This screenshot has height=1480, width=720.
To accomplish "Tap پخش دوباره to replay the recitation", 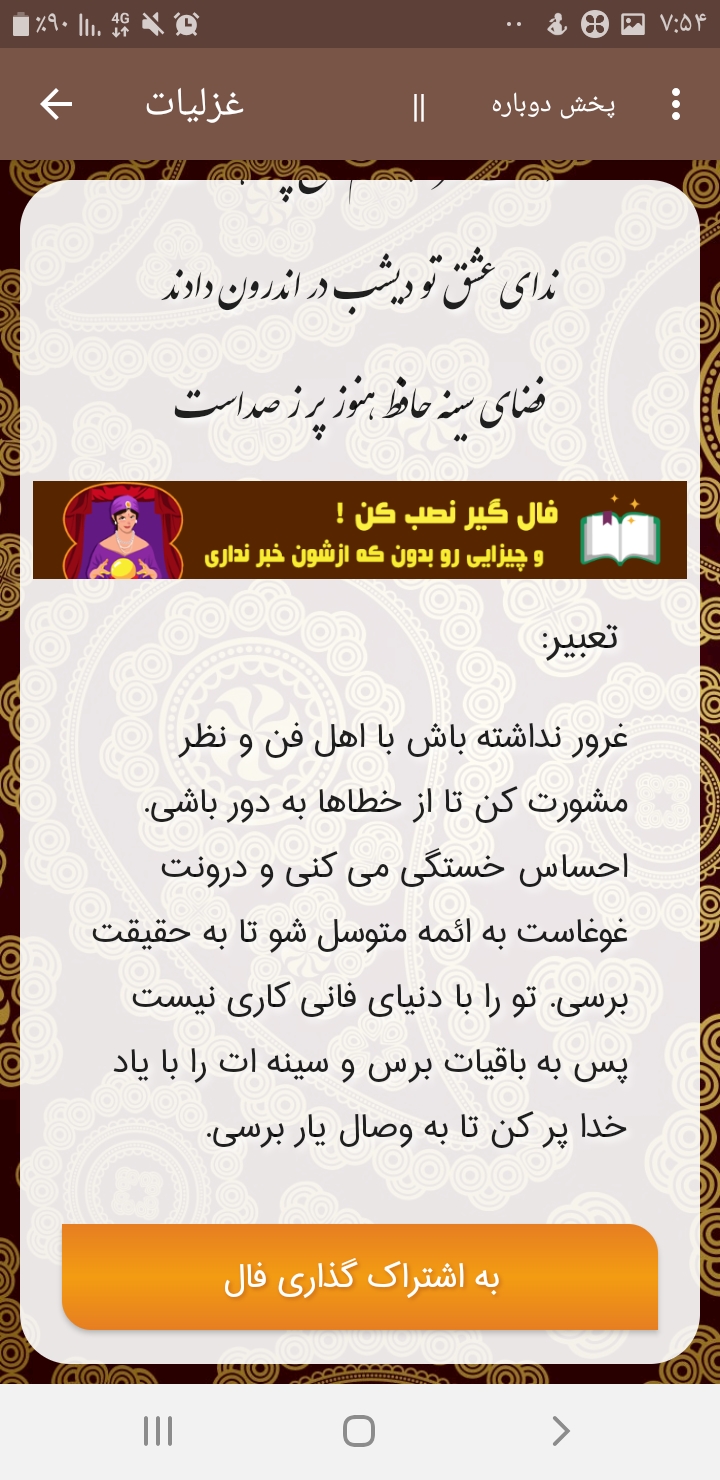I will pyautogui.click(x=553, y=105).
